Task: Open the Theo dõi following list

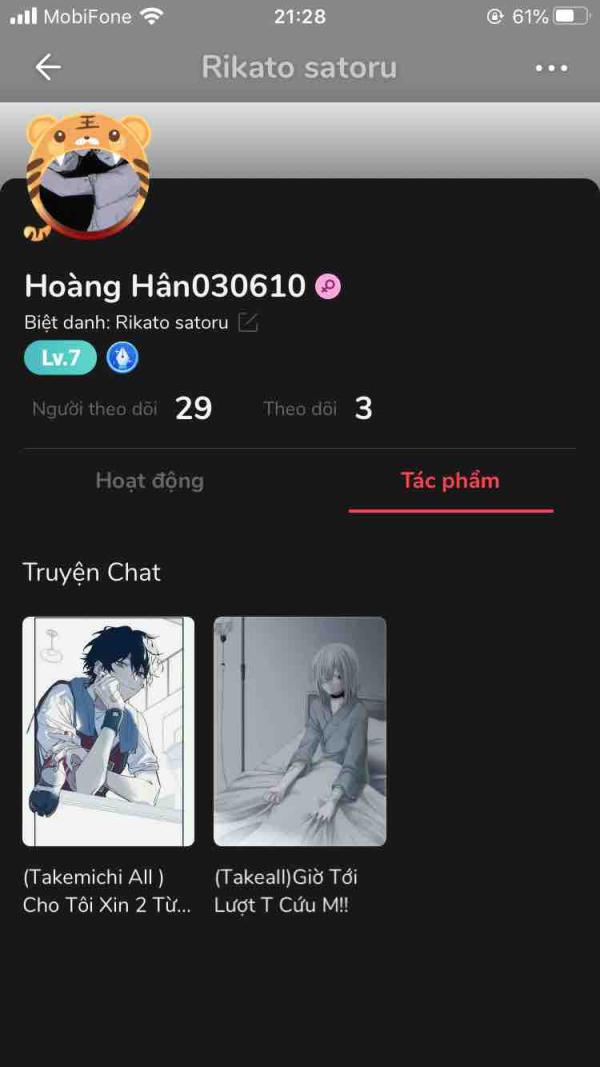Action: pos(317,408)
